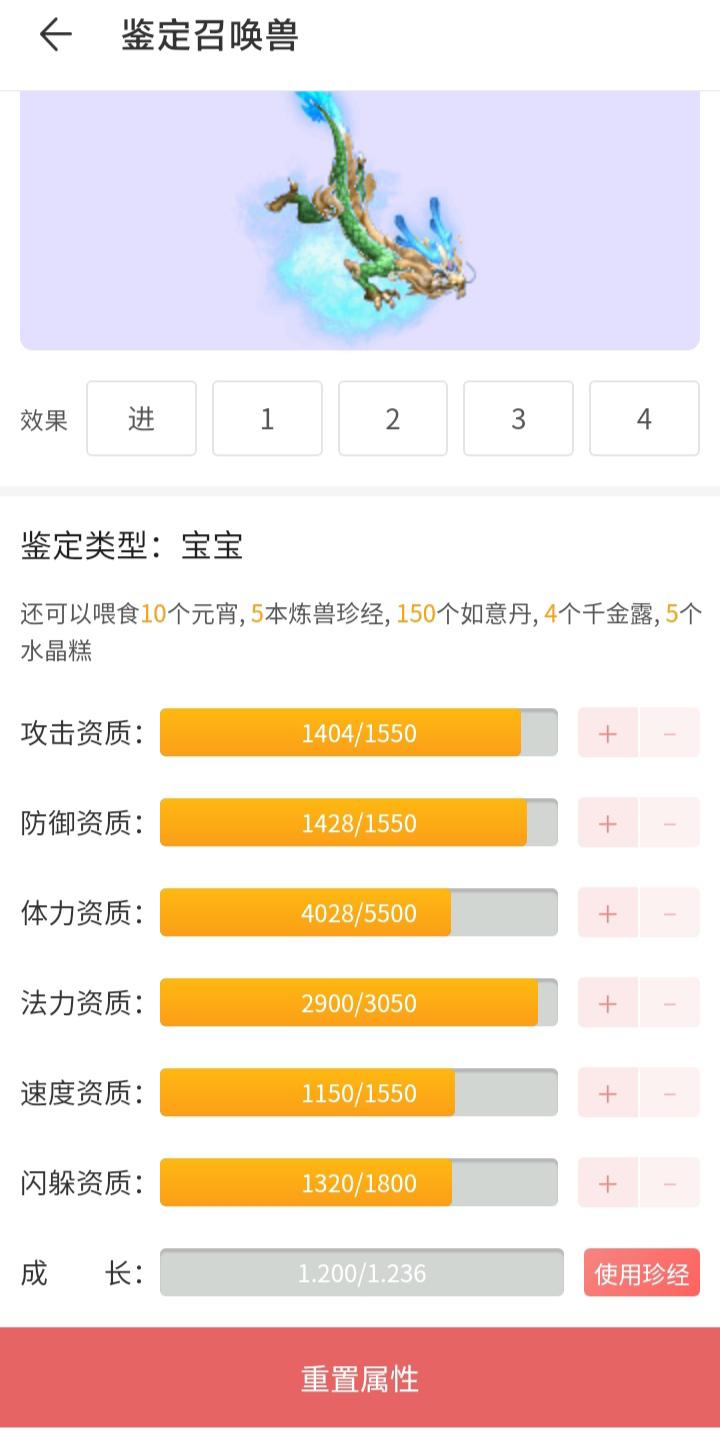Select effect option 1
The width and height of the screenshot is (720, 1433).
[267, 418]
